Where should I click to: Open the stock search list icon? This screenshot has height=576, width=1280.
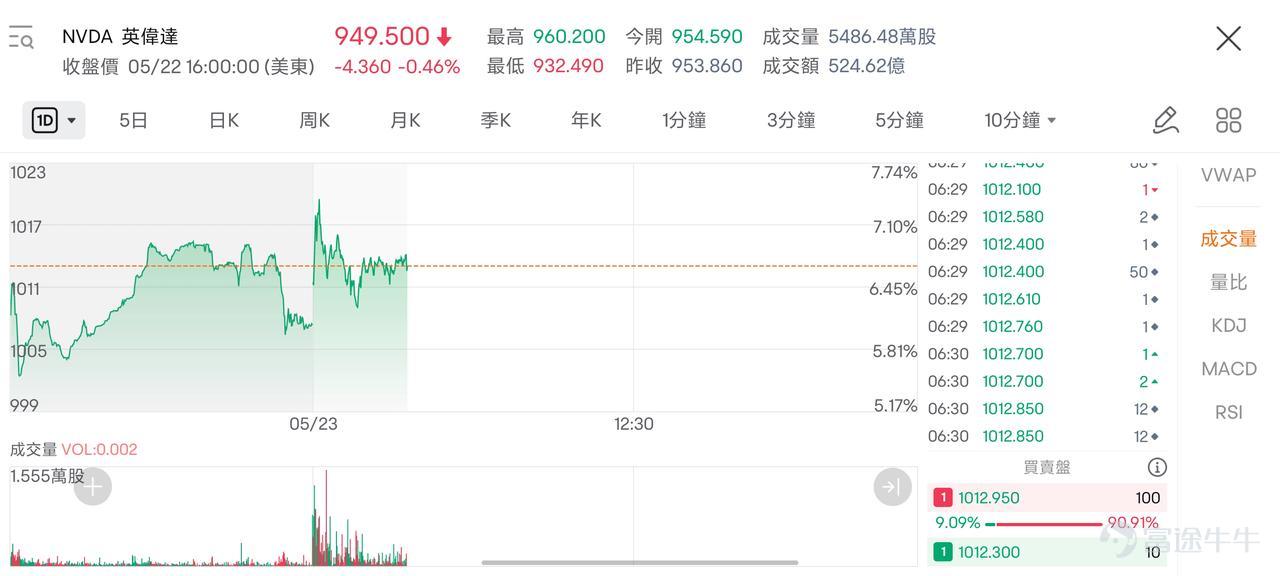[x=21, y=38]
